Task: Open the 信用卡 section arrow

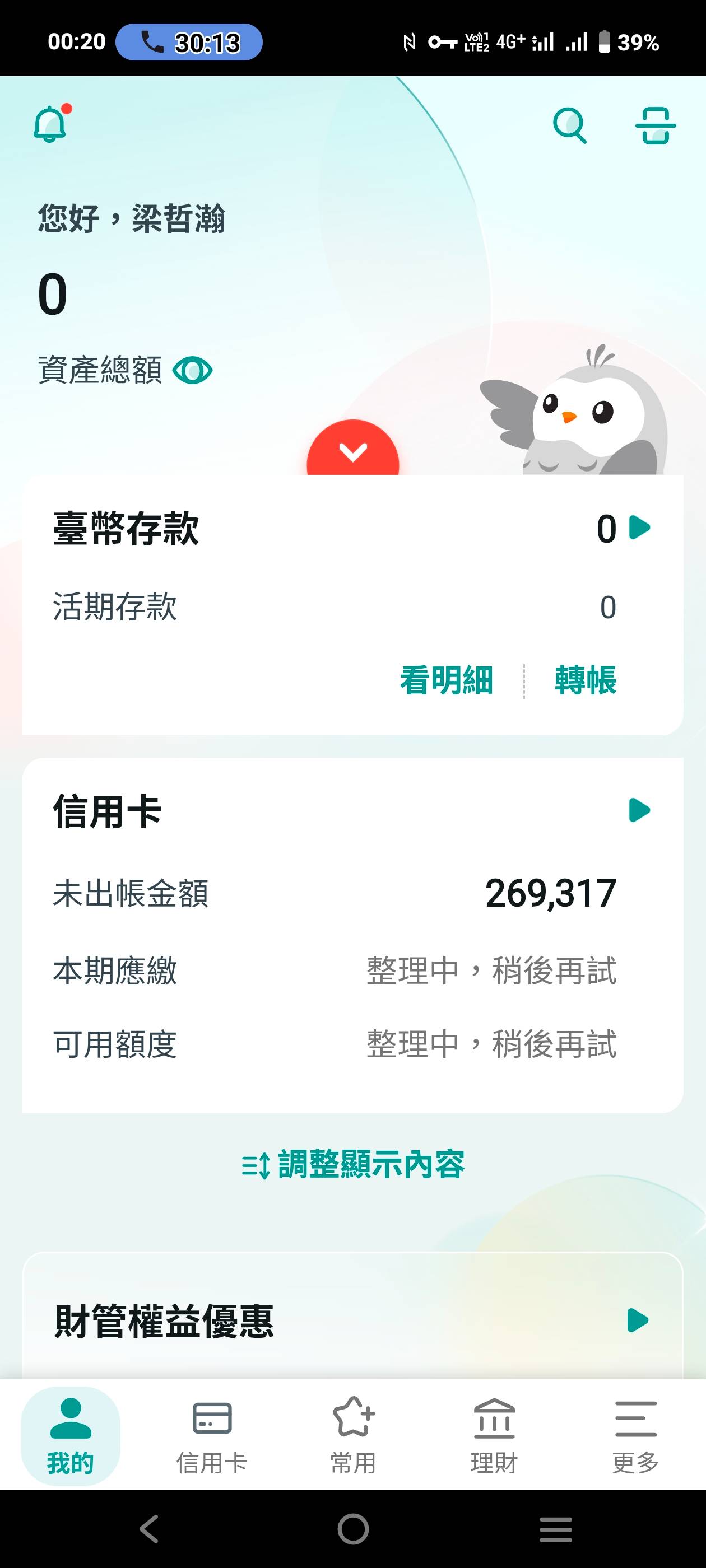Action: [x=639, y=810]
